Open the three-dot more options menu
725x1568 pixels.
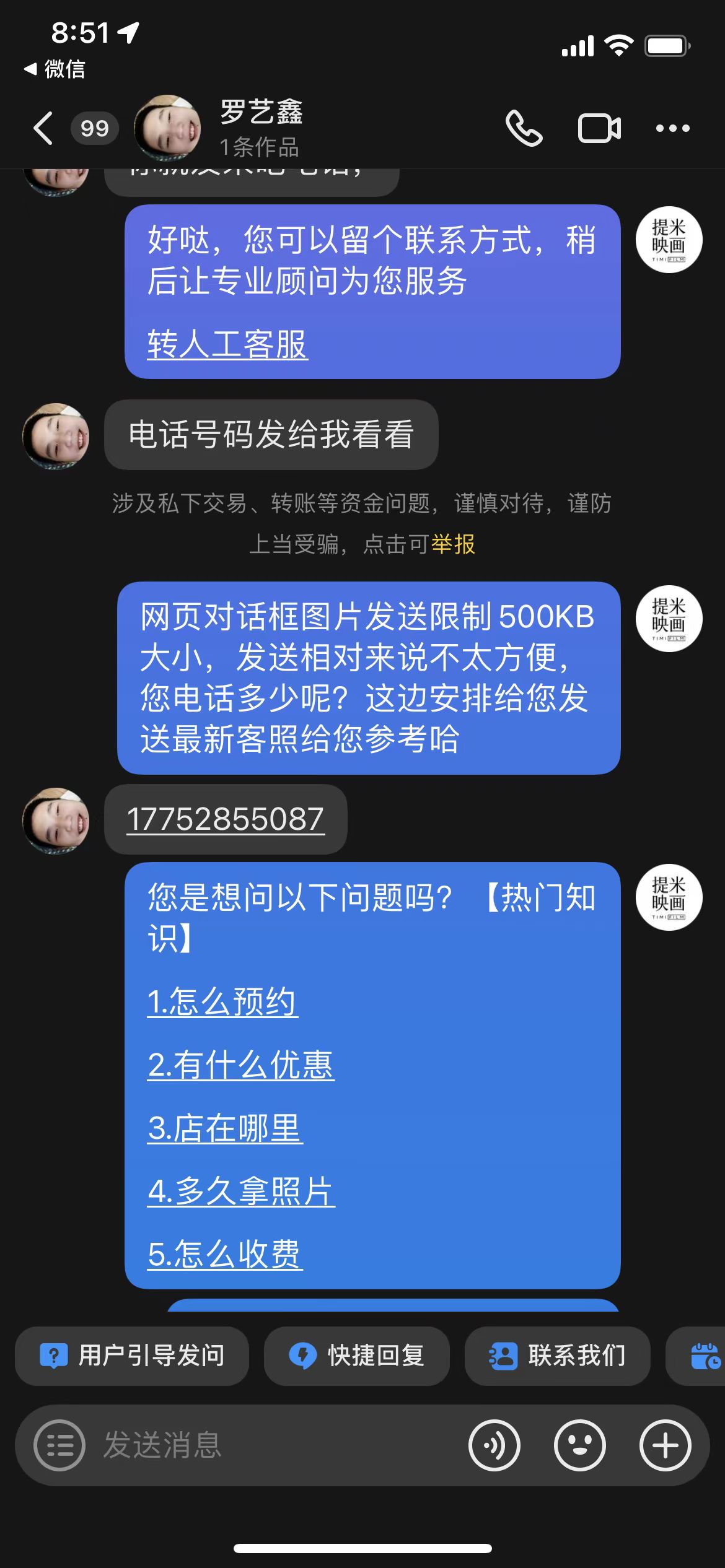tap(673, 128)
